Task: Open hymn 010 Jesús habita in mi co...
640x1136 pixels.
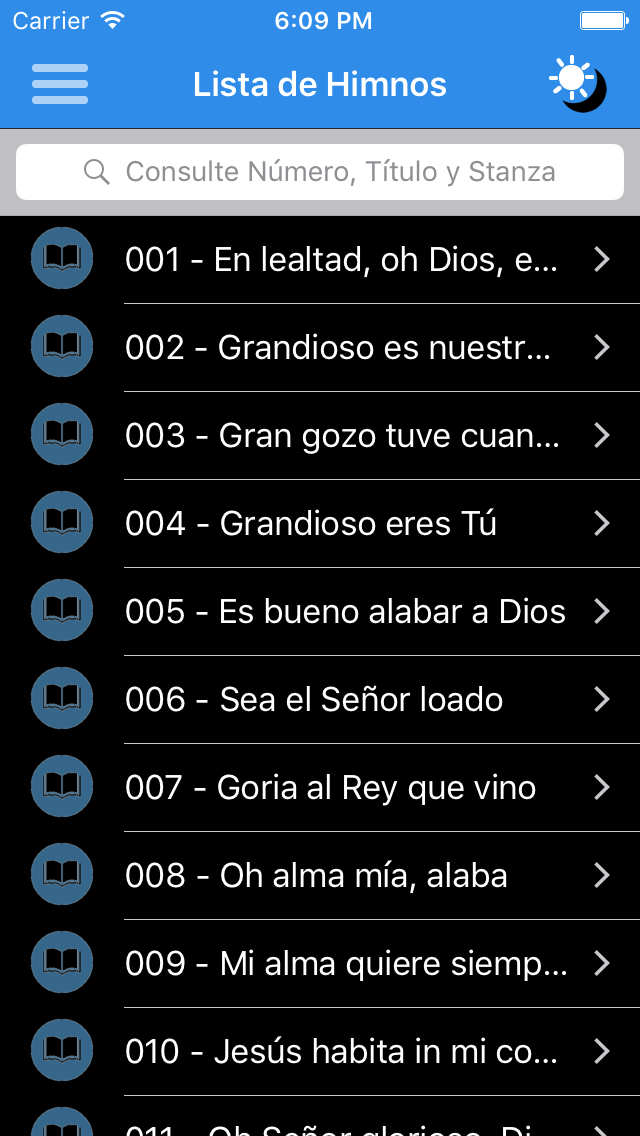Action: point(320,1051)
